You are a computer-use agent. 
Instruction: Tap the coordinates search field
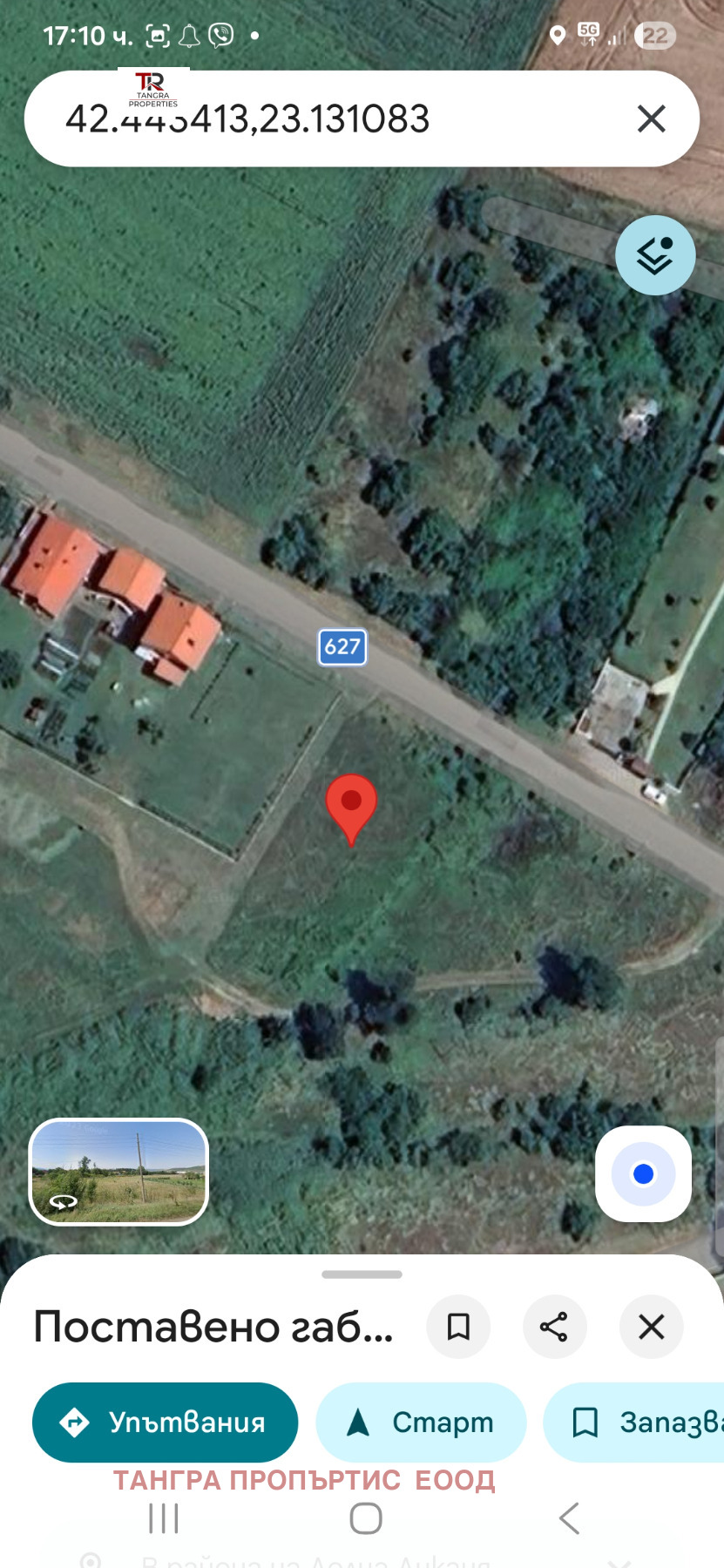tap(331, 119)
